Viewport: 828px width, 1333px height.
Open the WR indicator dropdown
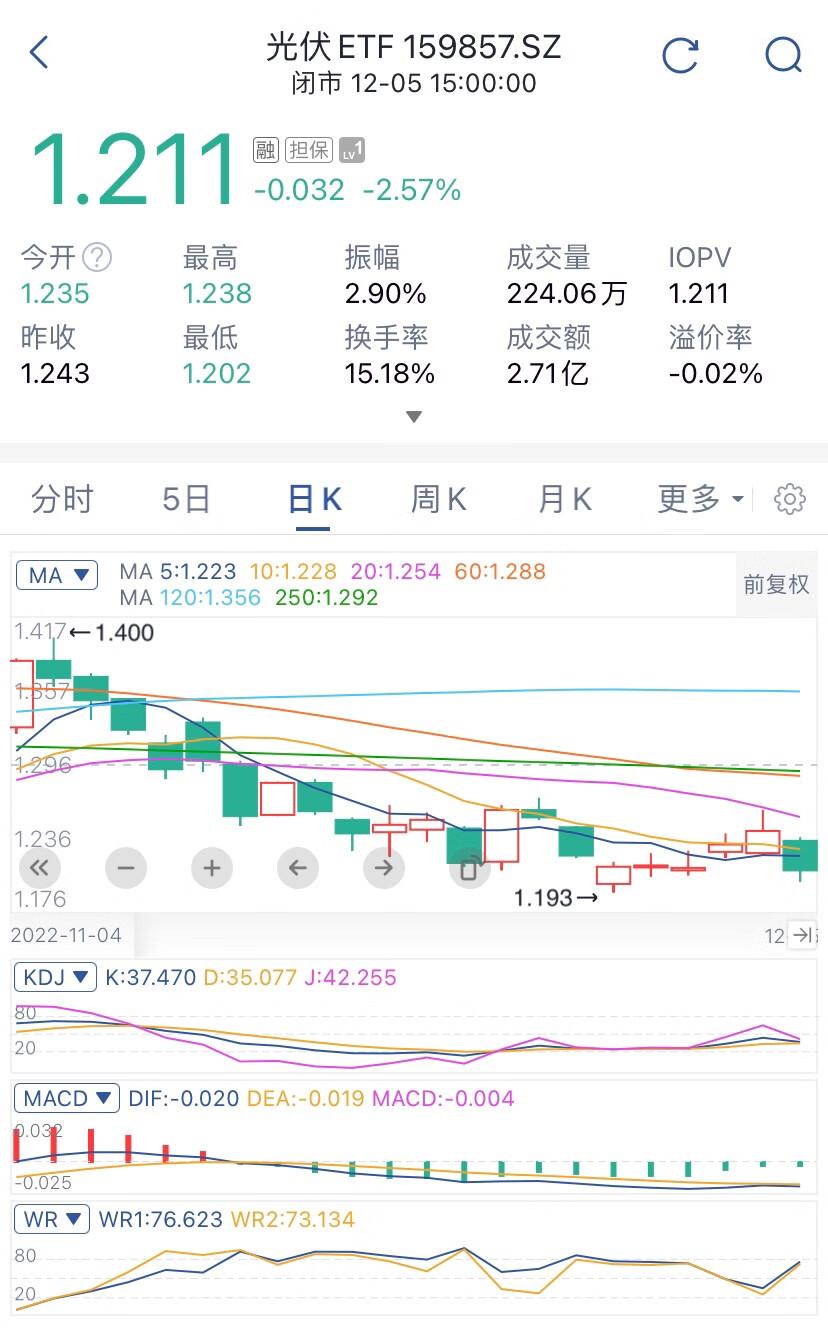pyautogui.click(x=52, y=1219)
